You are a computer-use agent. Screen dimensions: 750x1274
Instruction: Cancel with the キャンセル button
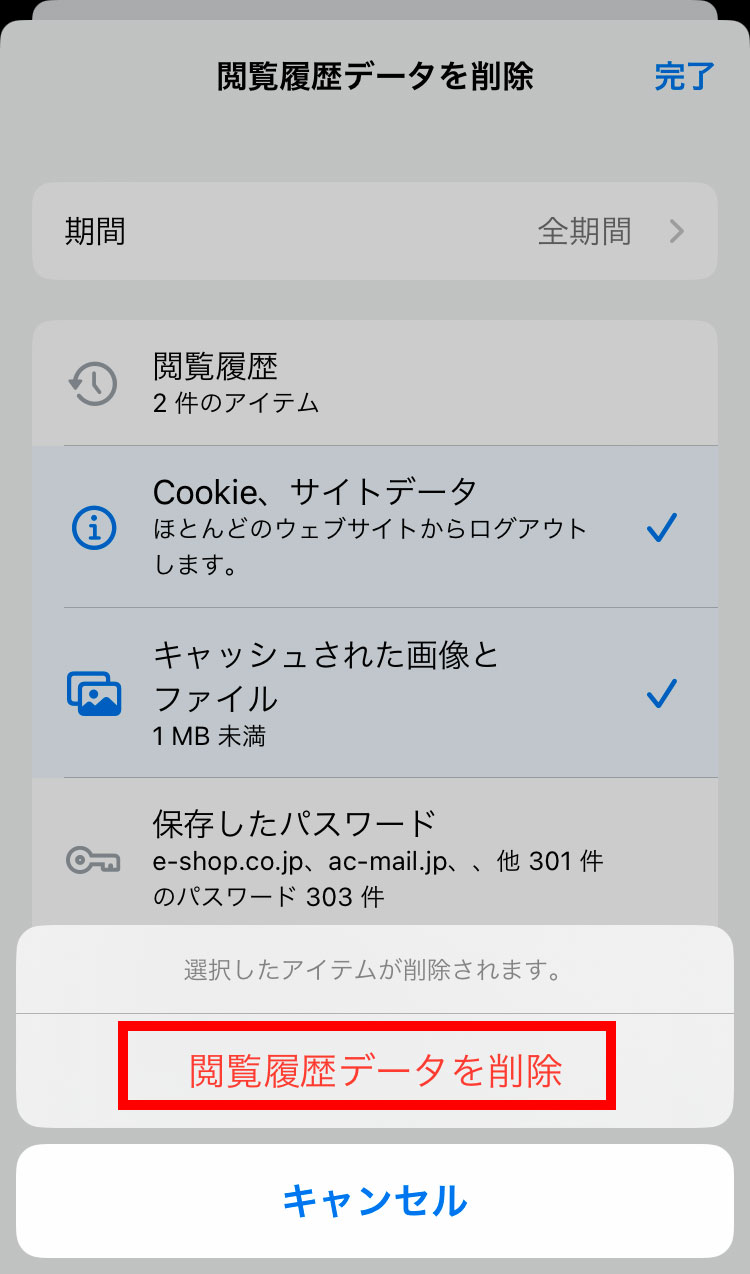(x=375, y=1200)
